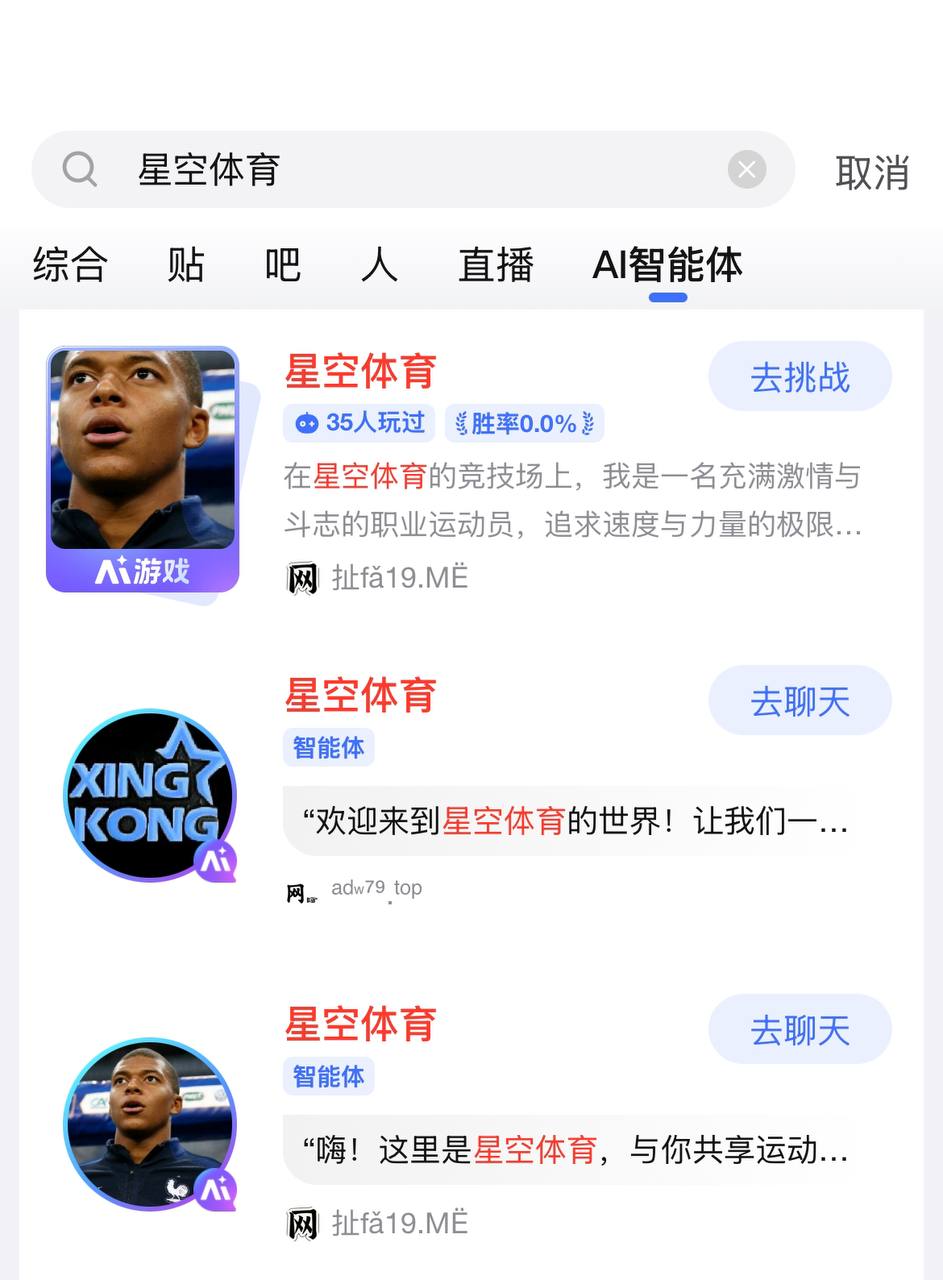Image resolution: width=943 pixels, height=1280 pixels.
Task: Switch to the 人 tab
Action: 379,265
